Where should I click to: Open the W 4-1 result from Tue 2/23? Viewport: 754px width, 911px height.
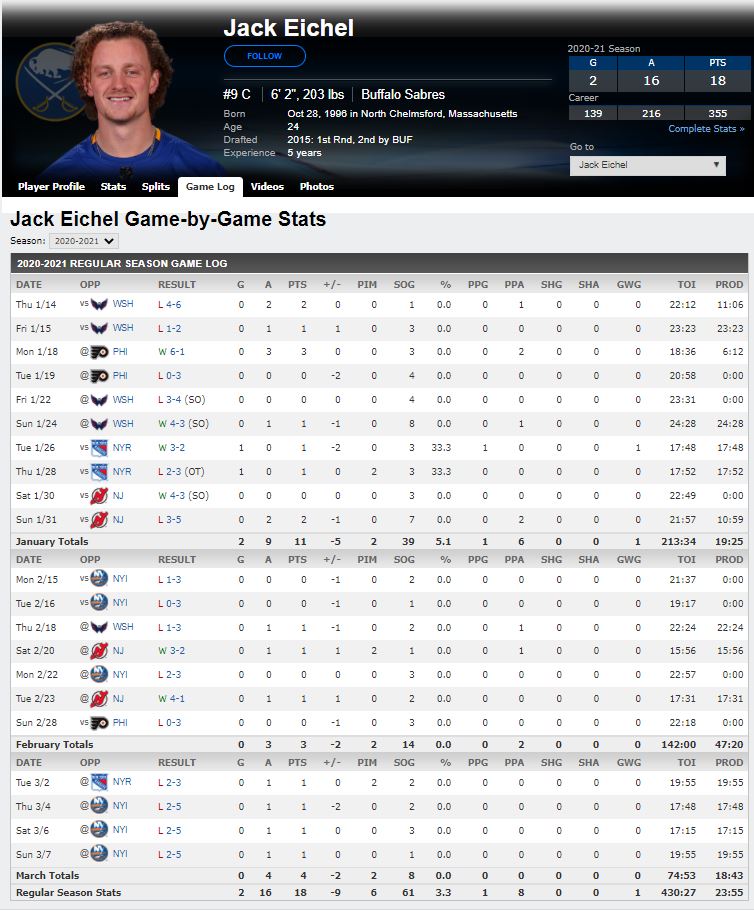171,699
